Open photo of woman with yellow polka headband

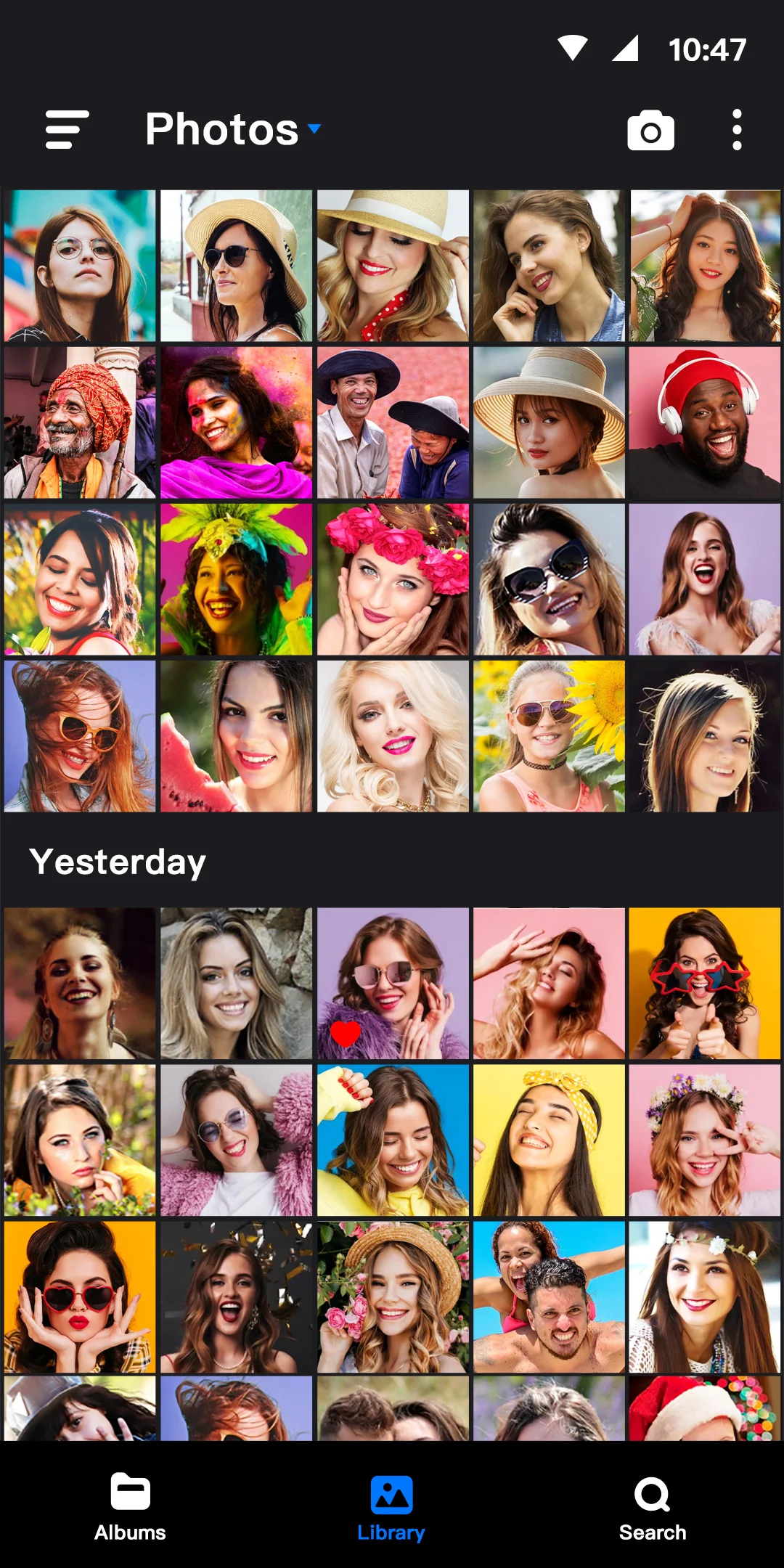pos(549,1140)
